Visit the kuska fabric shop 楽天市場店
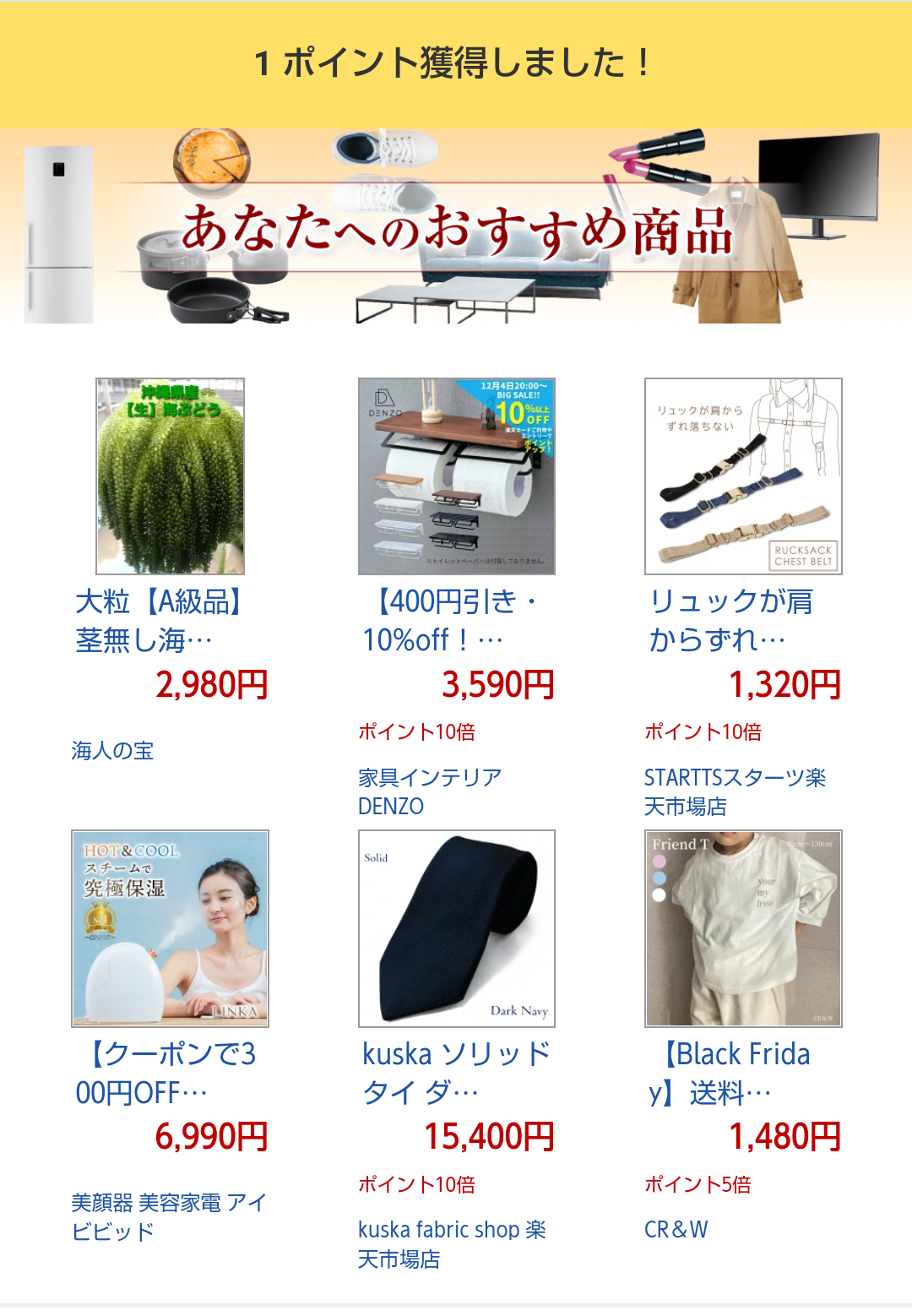 tap(451, 1243)
